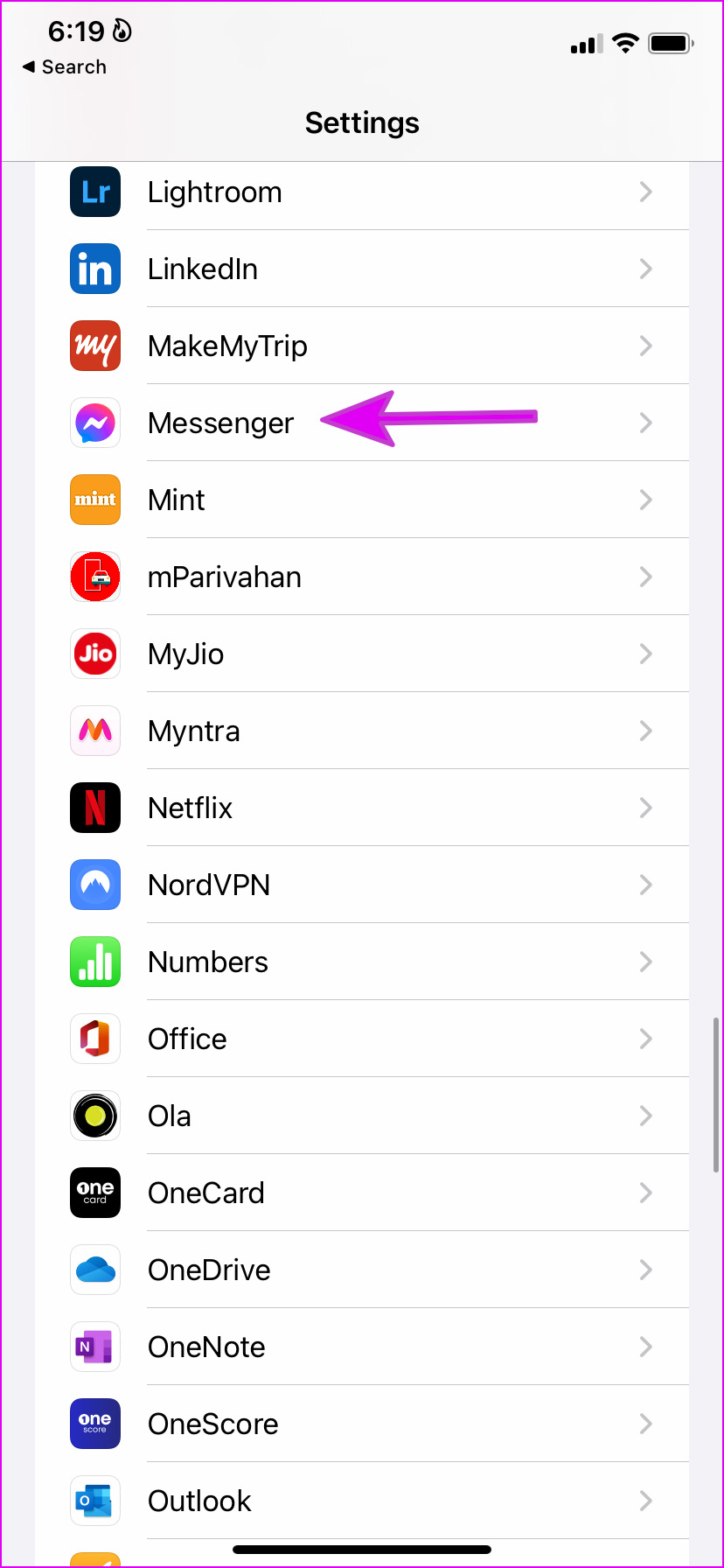Tap the OneNote icon
Viewport: 724px width, 1568px height.
[x=94, y=1347]
